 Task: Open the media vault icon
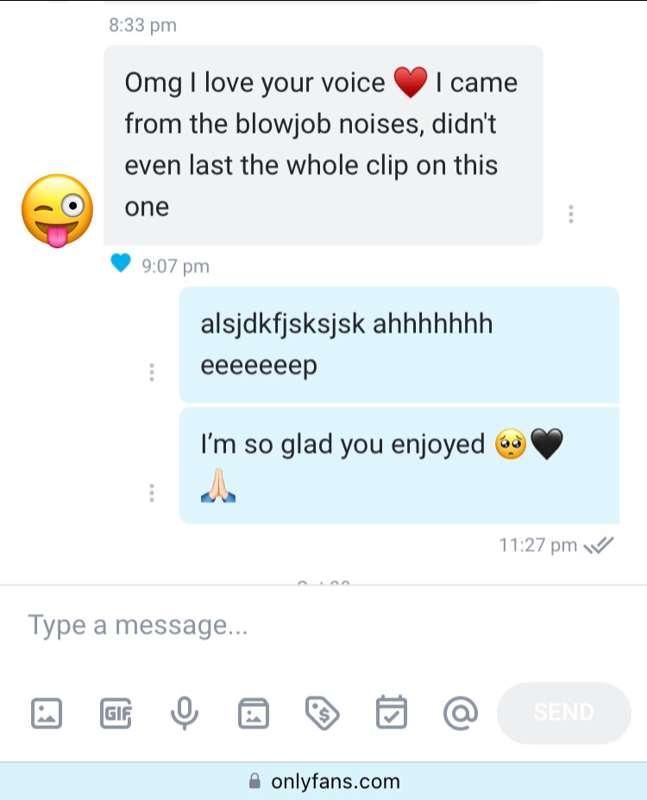(x=253, y=713)
